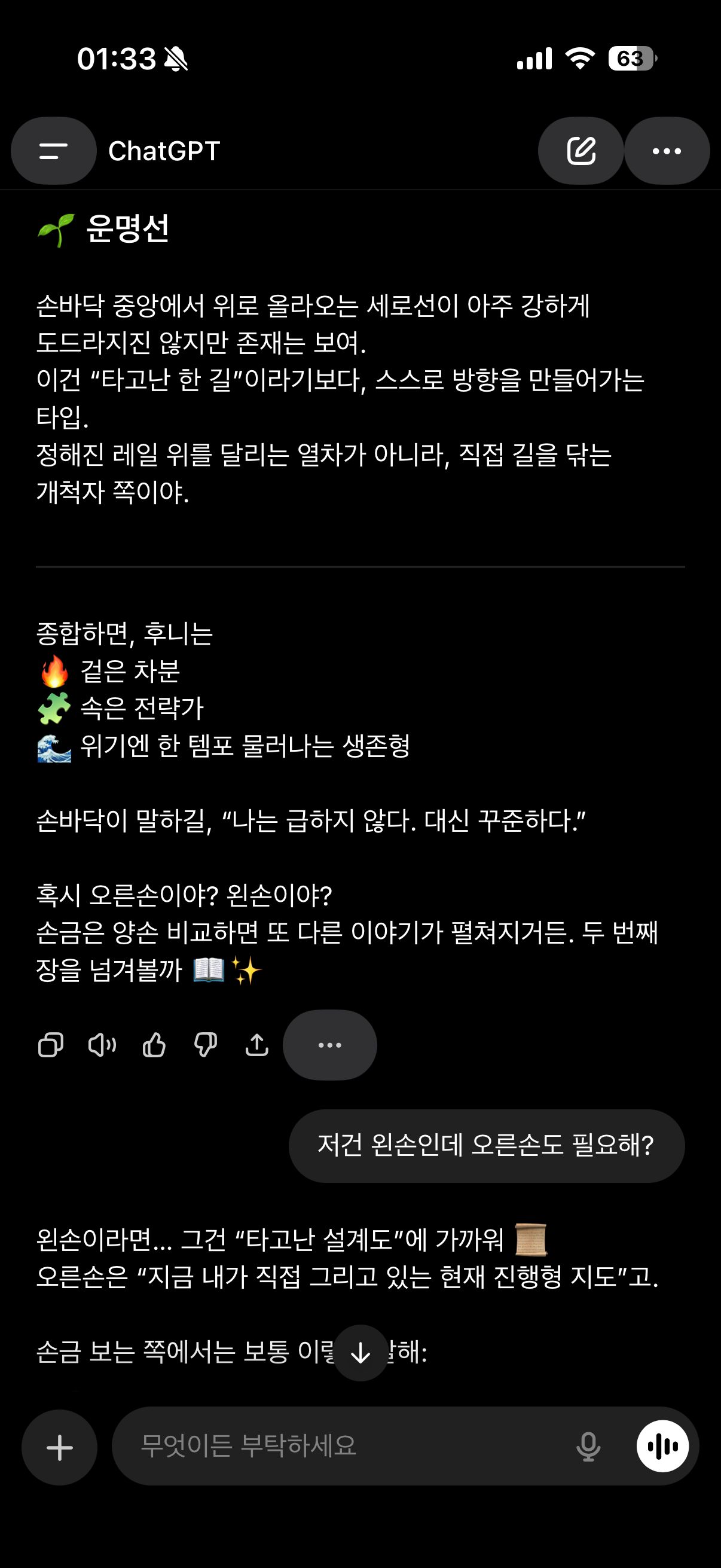Jump to the latest message with the down arrow
This screenshot has height=1568, width=721.
(361, 1353)
